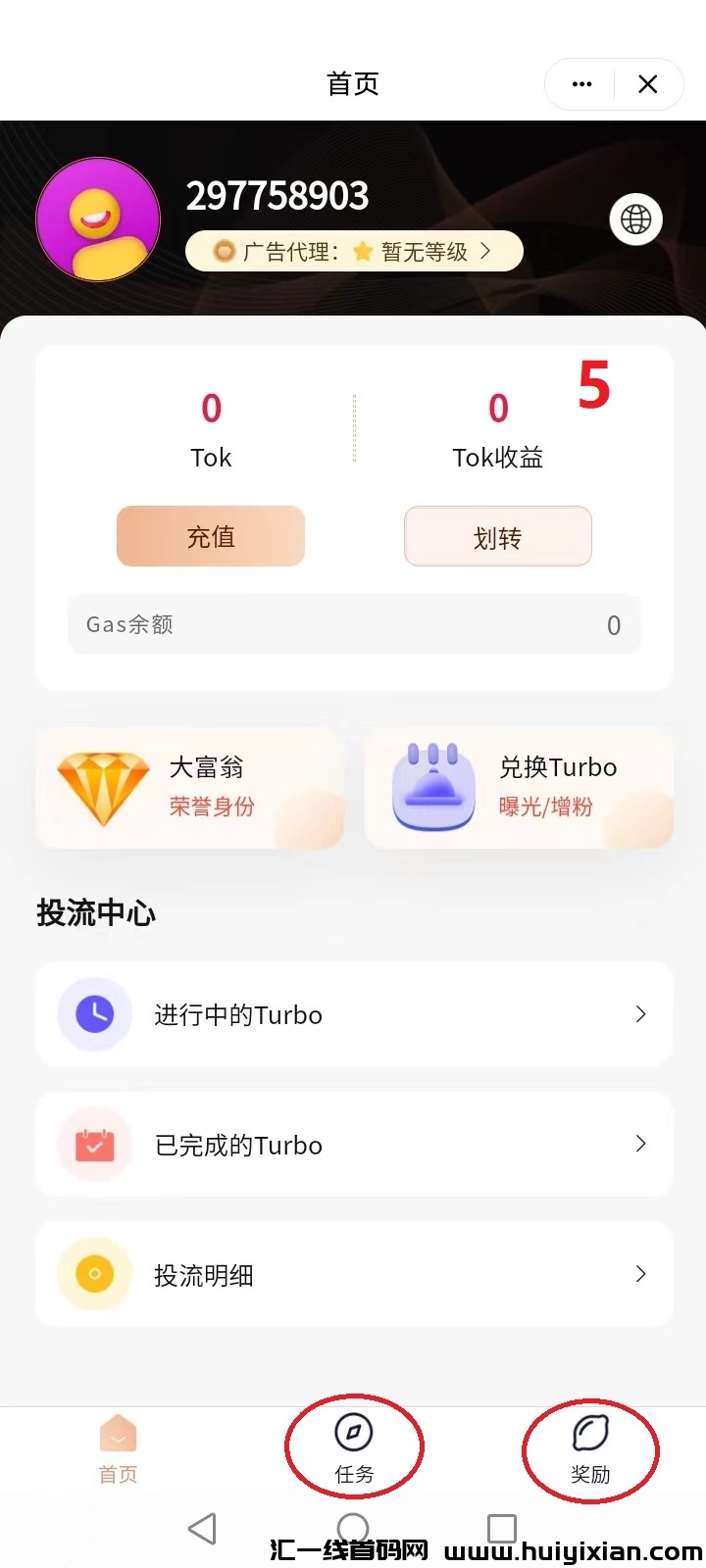Image resolution: width=706 pixels, height=1568 pixels.
Task: Go to the 奖励 rewards tab
Action: (x=590, y=1449)
